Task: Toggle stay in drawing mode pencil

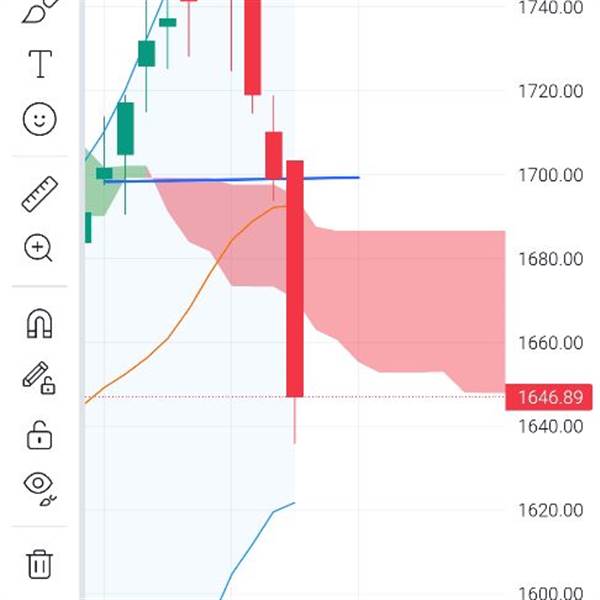Action: (x=39, y=378)
